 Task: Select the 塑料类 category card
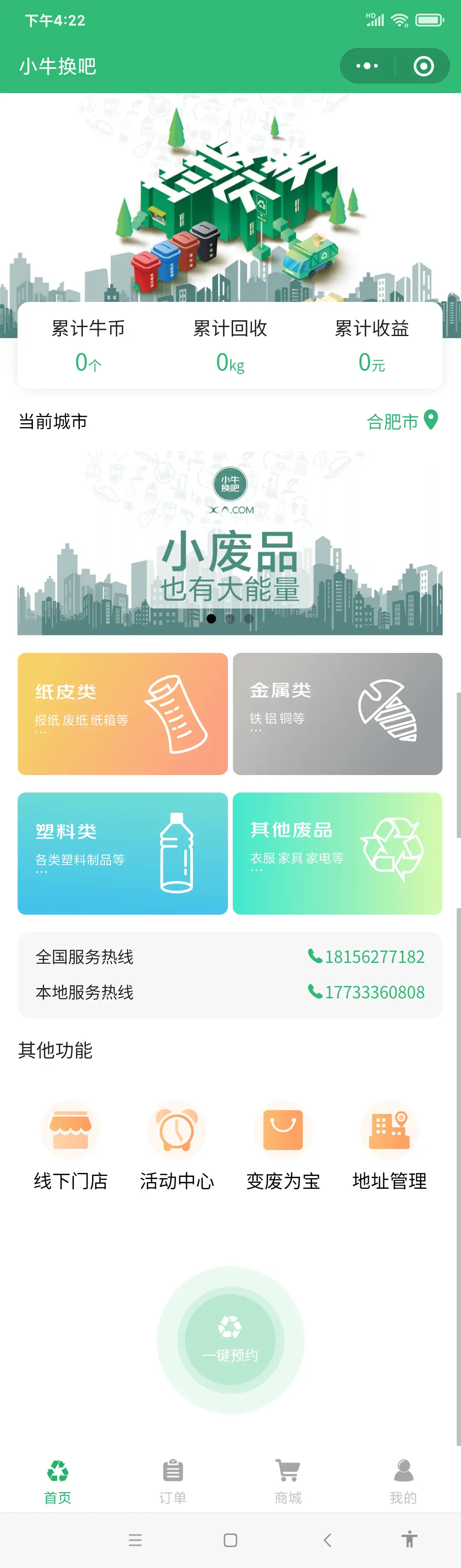coord(122,853)
